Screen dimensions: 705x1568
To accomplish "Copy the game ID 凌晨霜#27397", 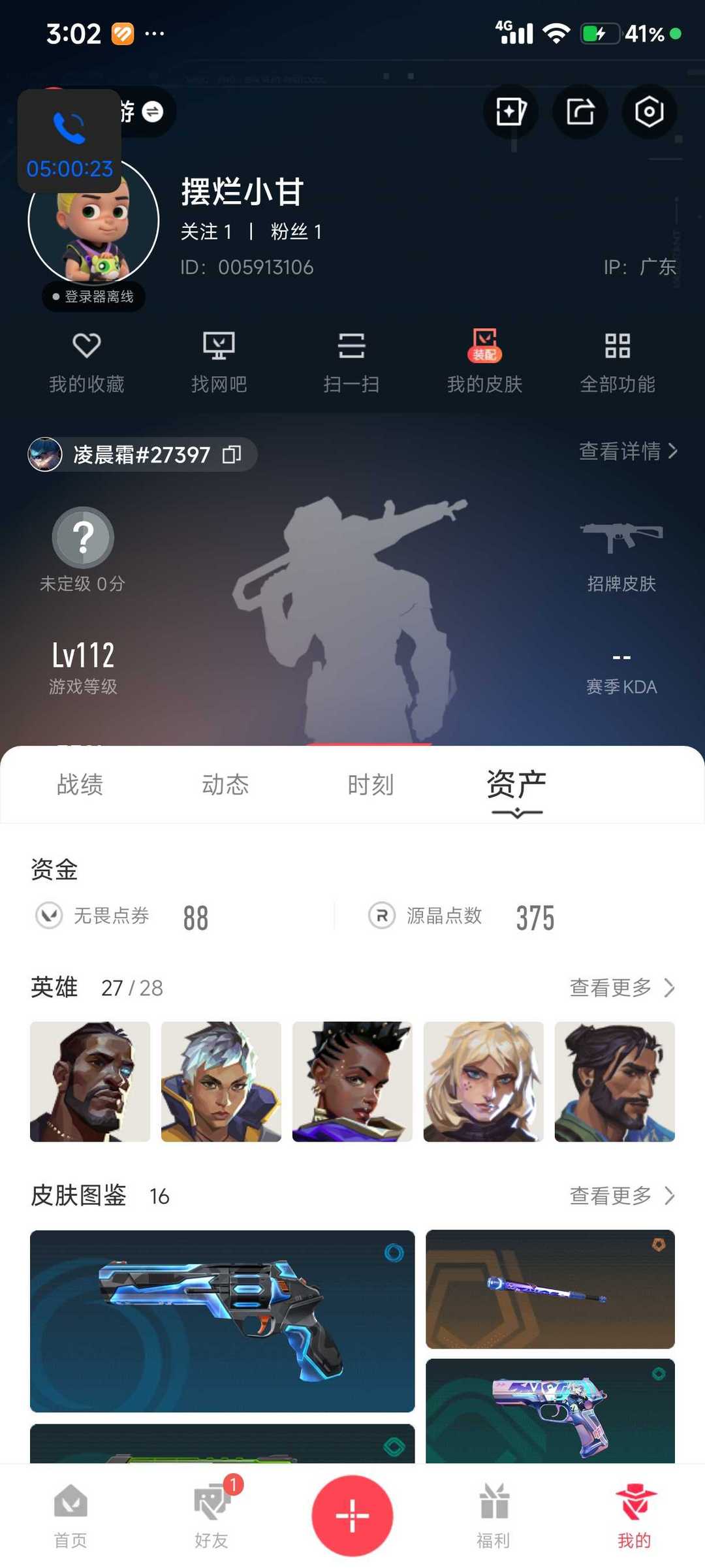I will tap(232, 455).
